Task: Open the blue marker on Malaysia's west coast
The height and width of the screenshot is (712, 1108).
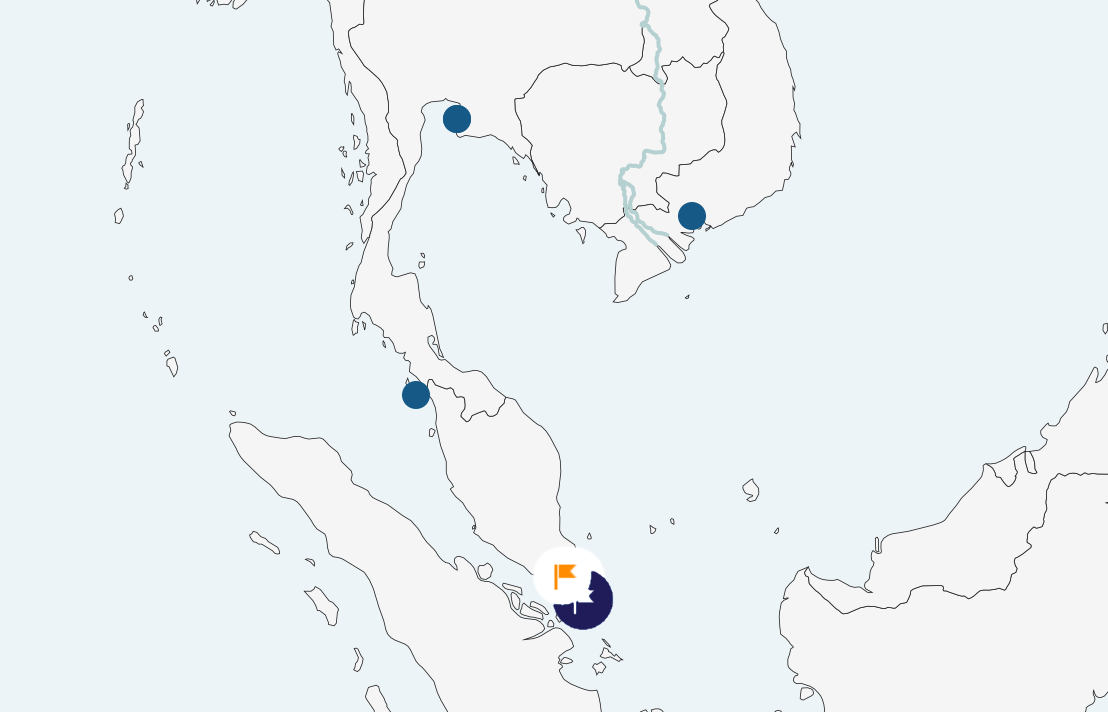Action: click(x=416, y=395)
